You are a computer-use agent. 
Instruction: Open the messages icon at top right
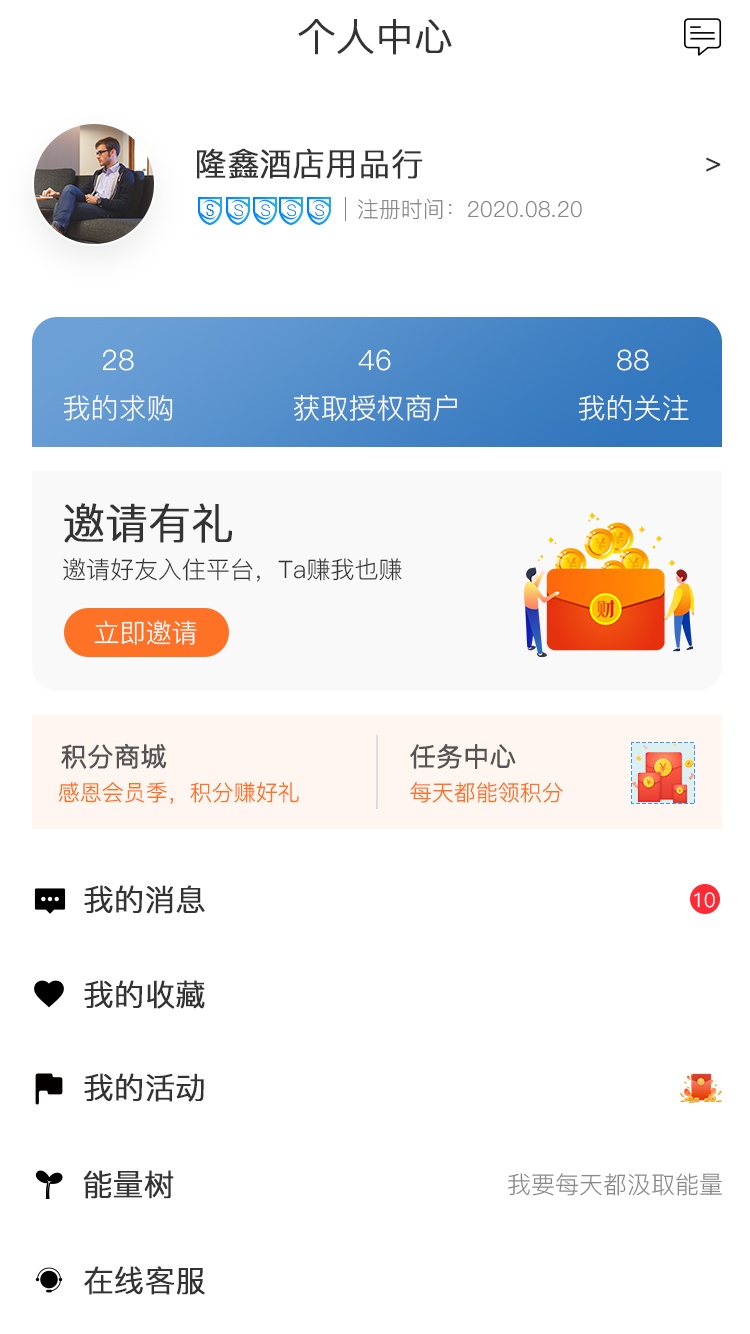click(x=703, y=36)
